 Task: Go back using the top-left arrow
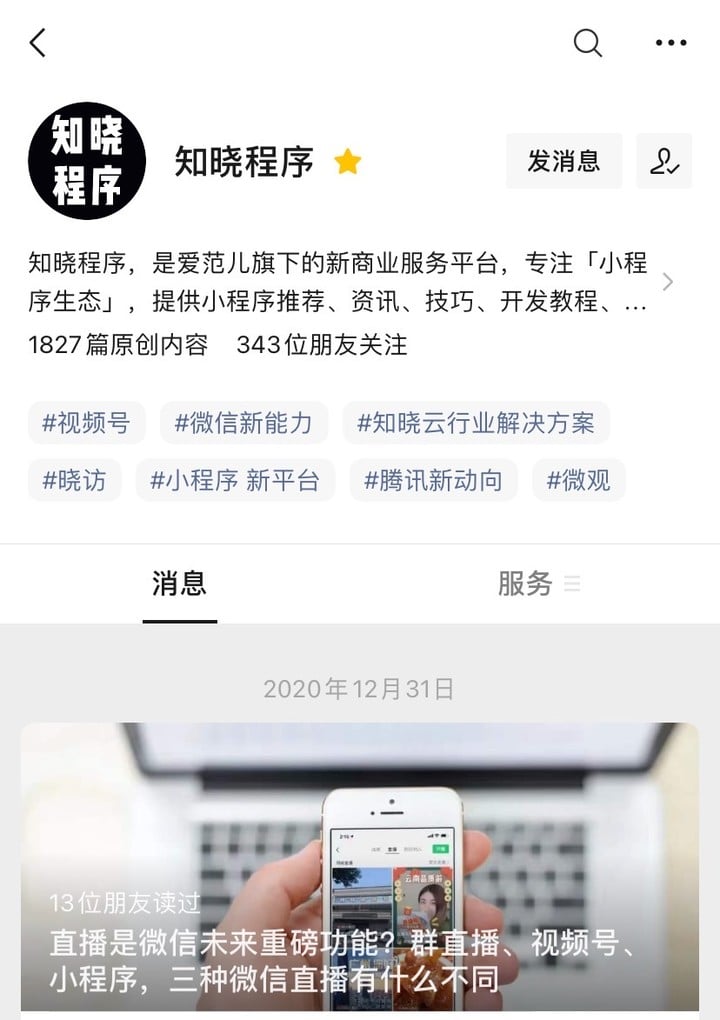(38, 43)
